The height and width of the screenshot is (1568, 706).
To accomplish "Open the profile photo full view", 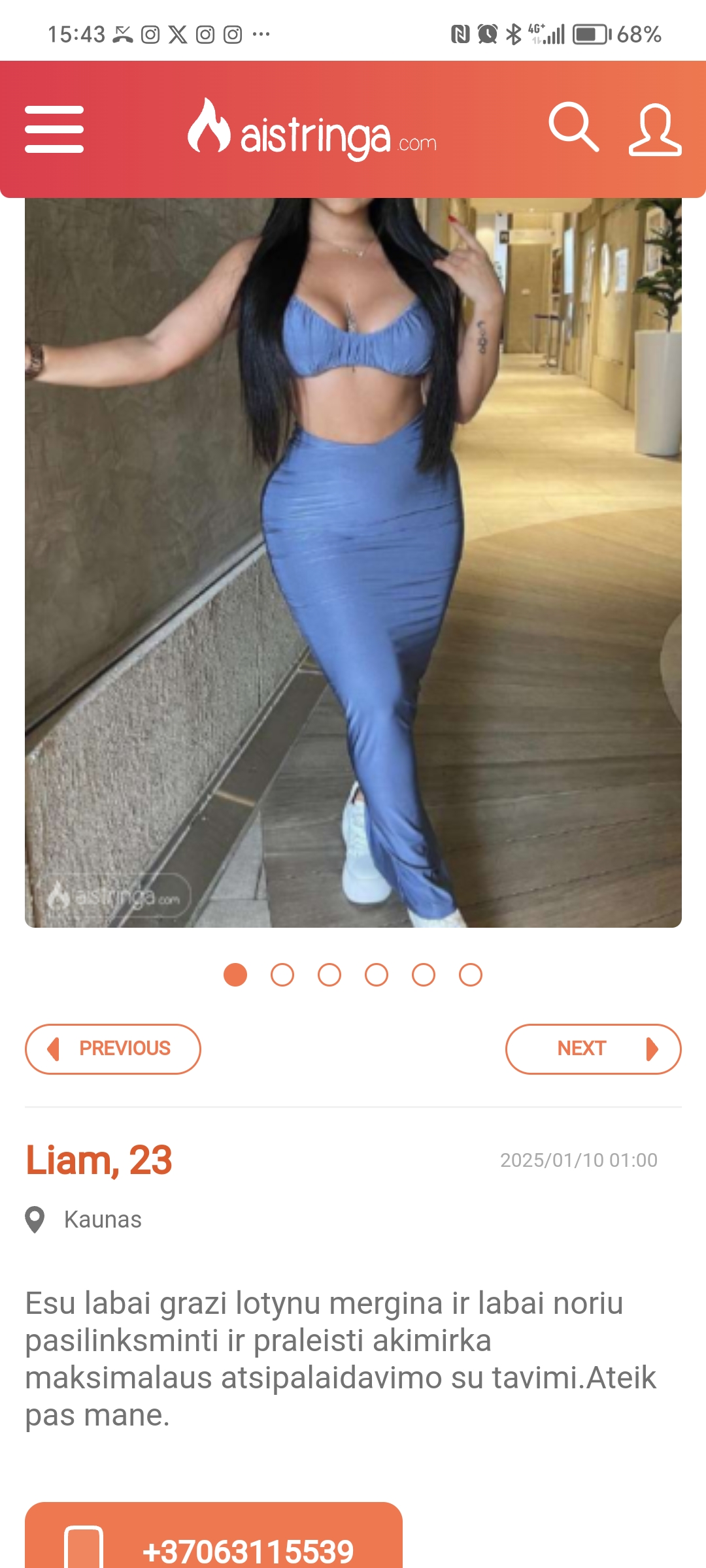I will (353, 562).
